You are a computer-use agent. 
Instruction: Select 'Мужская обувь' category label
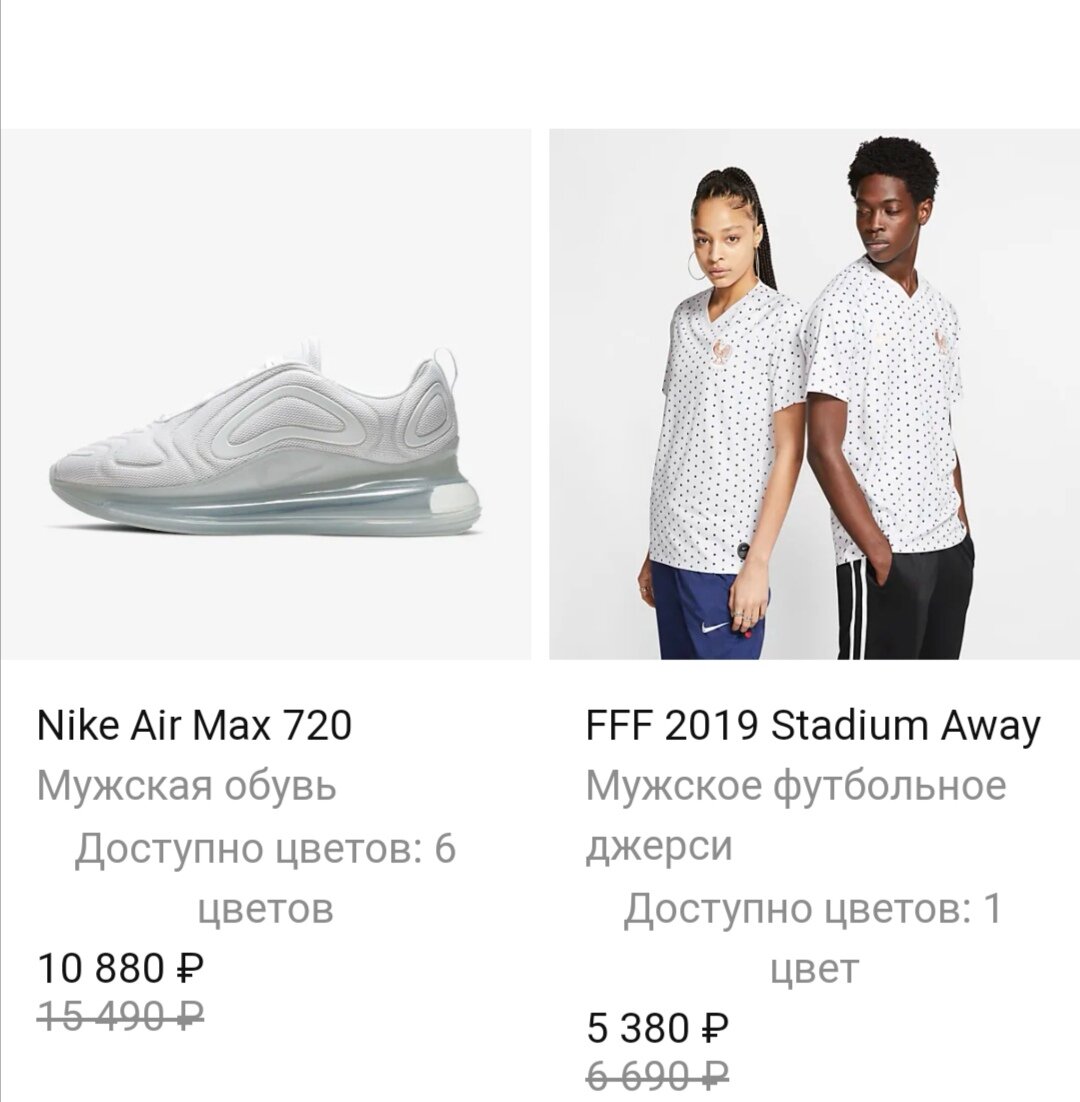click(184, 789)
